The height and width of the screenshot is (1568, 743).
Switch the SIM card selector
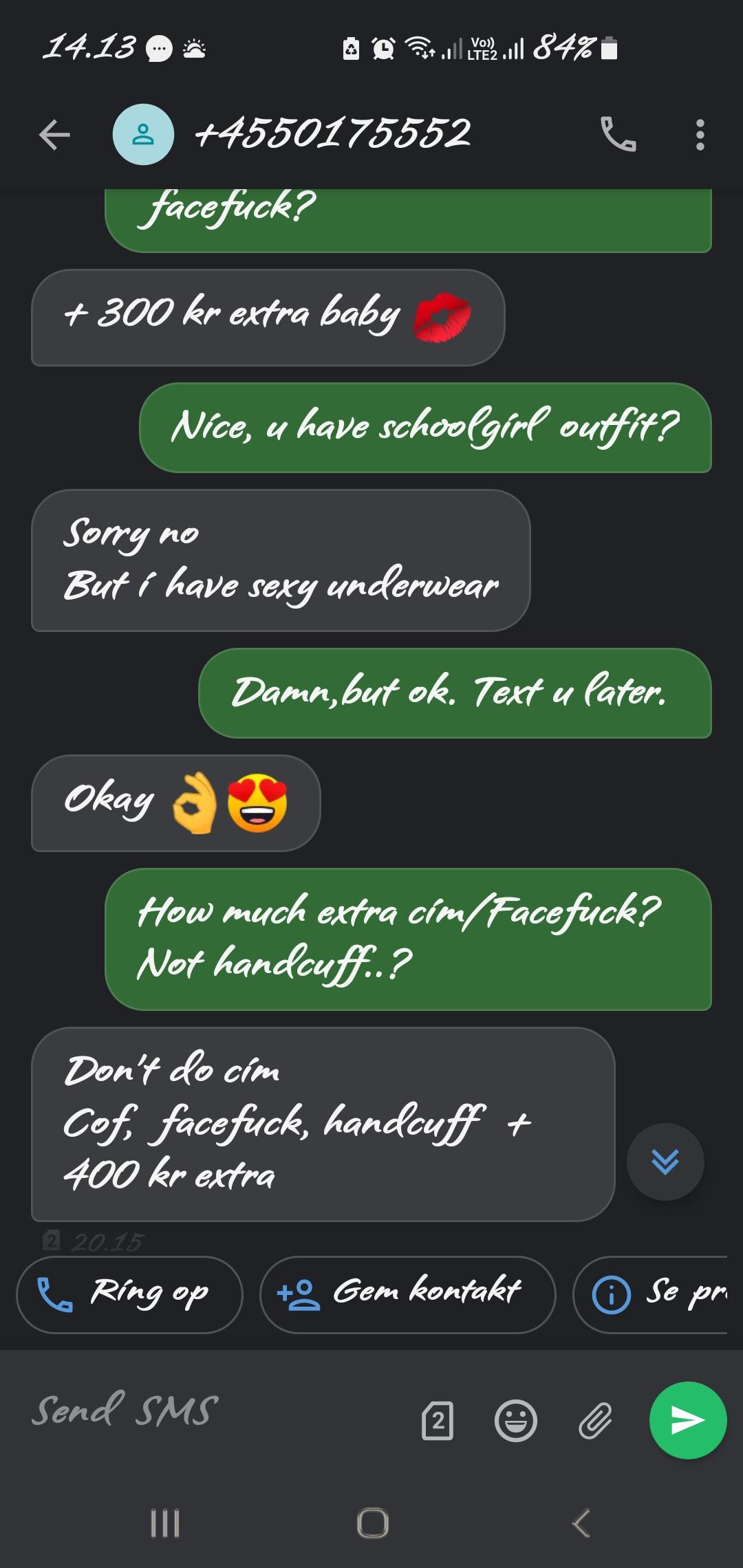[438, 1421]
